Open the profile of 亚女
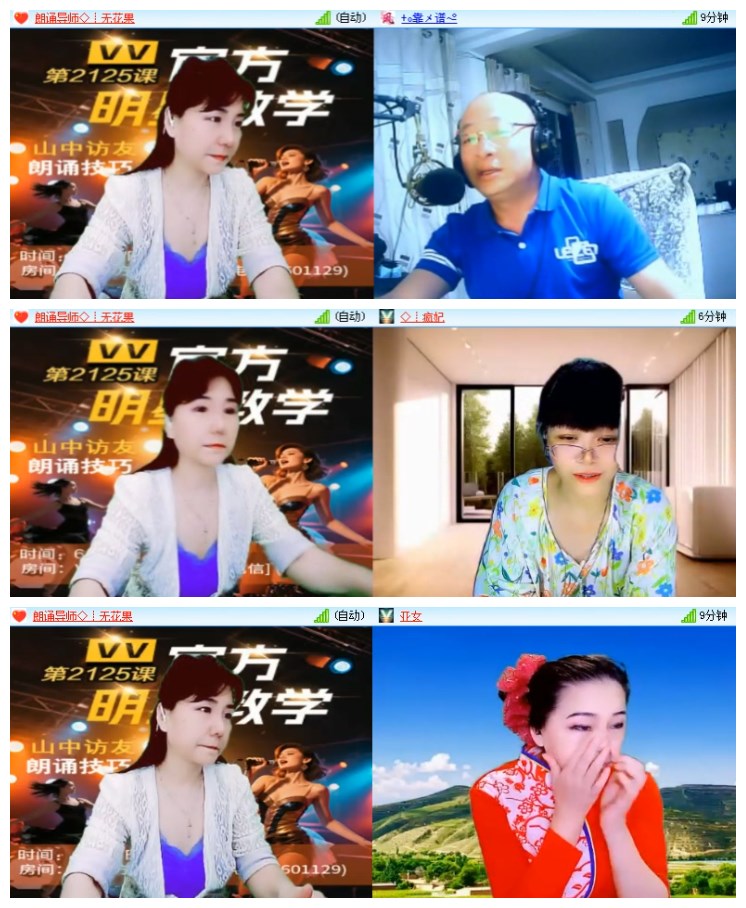The width and height of the screenshot is (746, 908). tap(412, 616)
